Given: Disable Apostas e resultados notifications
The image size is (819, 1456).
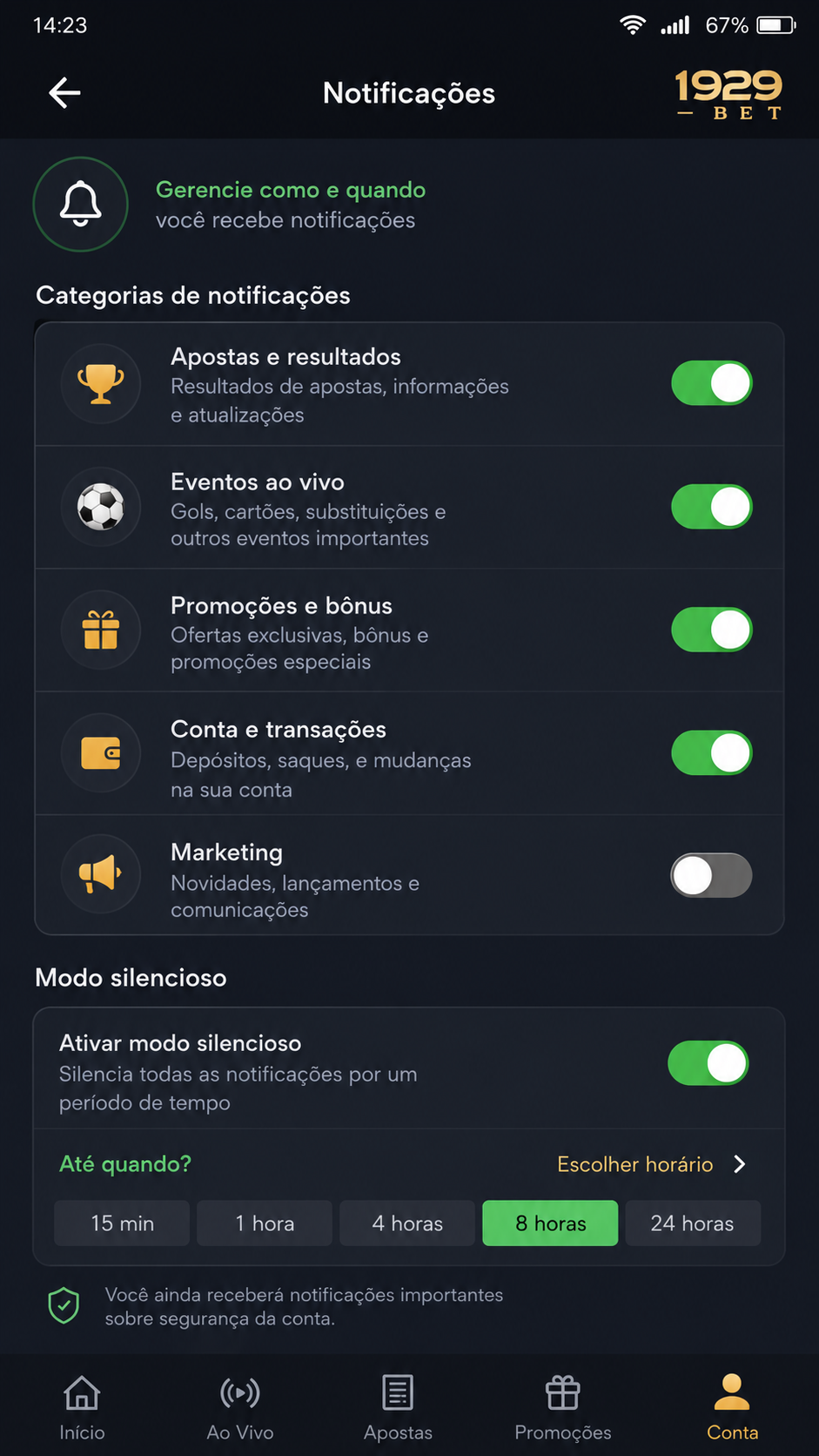Looking at the screenshot, I should tap(711, 383).
